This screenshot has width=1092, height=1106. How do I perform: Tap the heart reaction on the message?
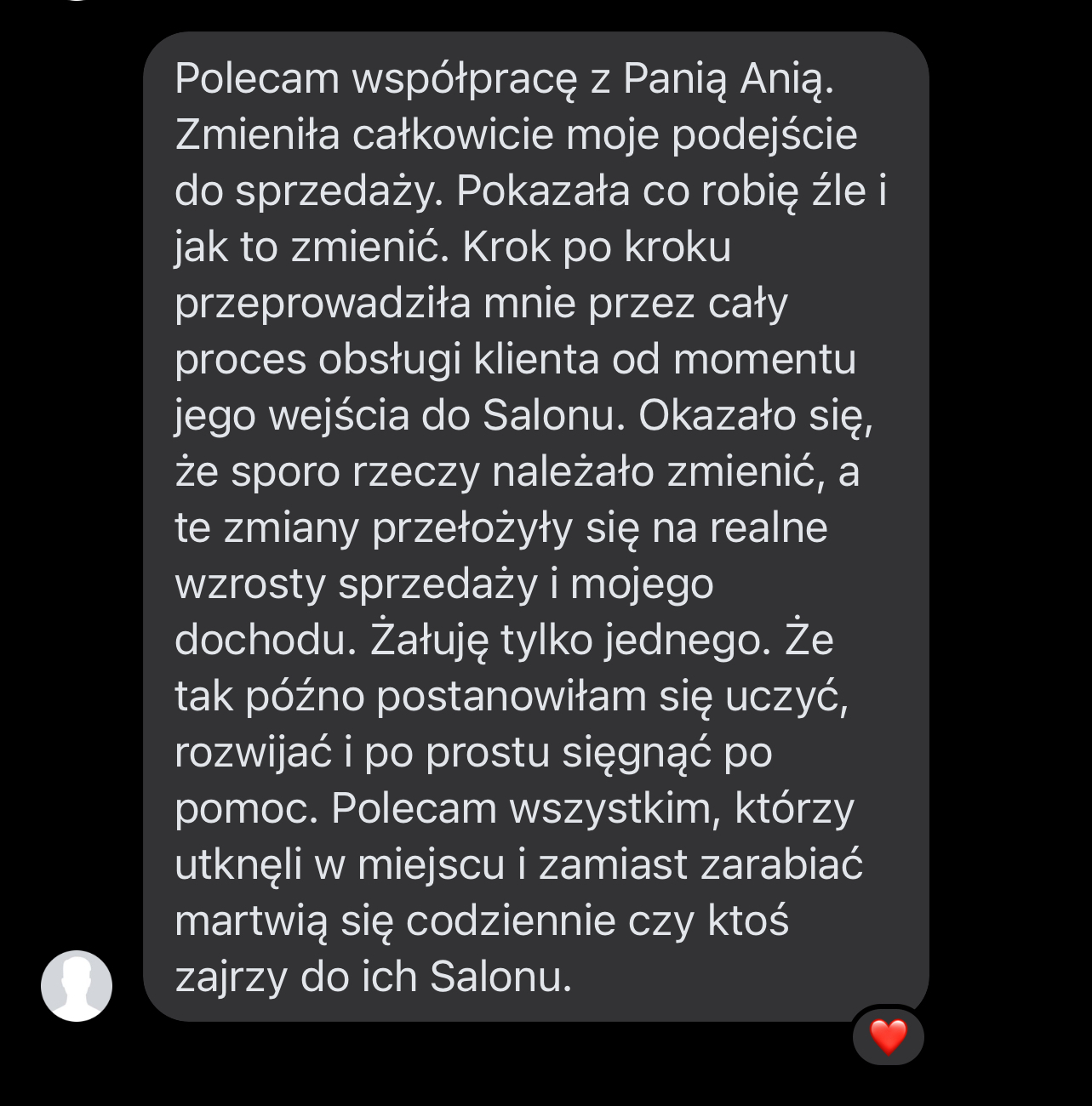coord(888,1036)
